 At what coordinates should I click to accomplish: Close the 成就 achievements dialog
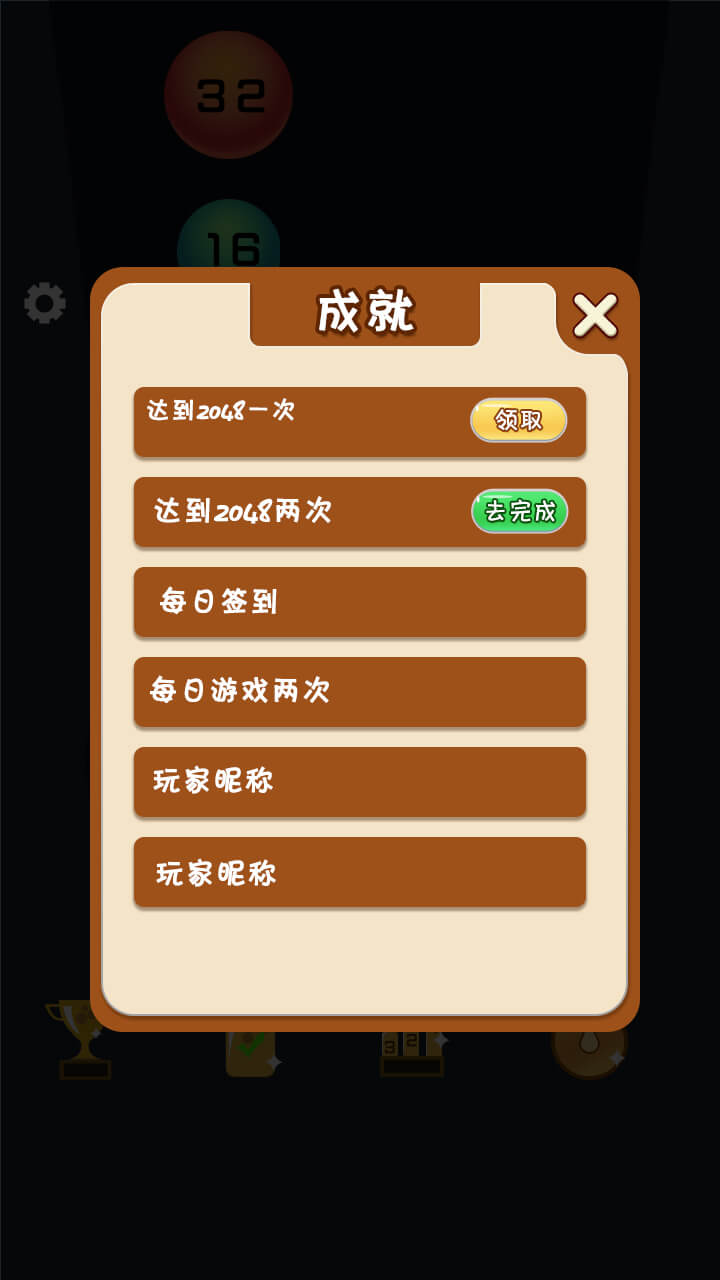tap(595, 316)
